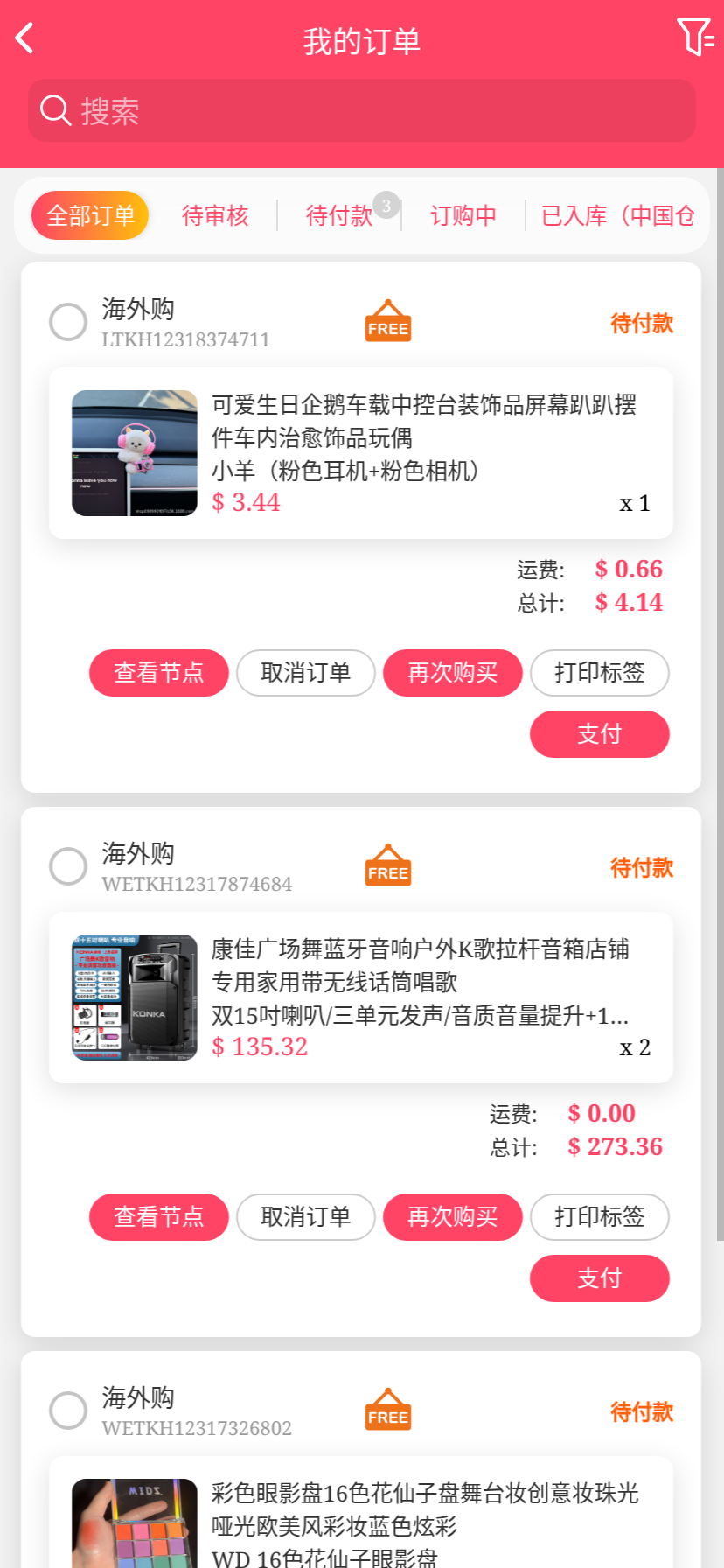724x1568 pixels.
Task: Open the order filter icon
Action: 695,37
